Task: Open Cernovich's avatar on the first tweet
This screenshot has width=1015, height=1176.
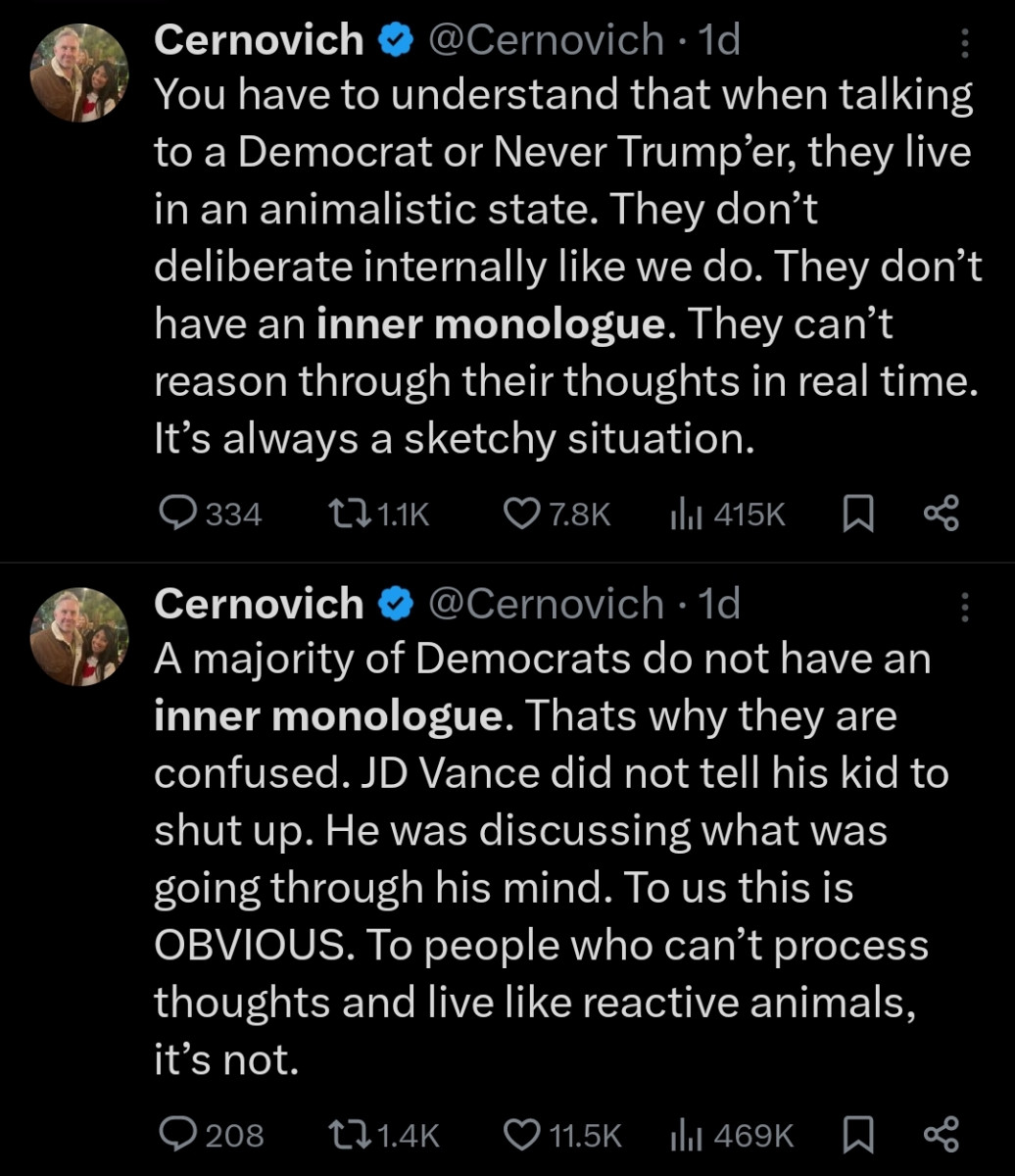Action: point(79,73)
